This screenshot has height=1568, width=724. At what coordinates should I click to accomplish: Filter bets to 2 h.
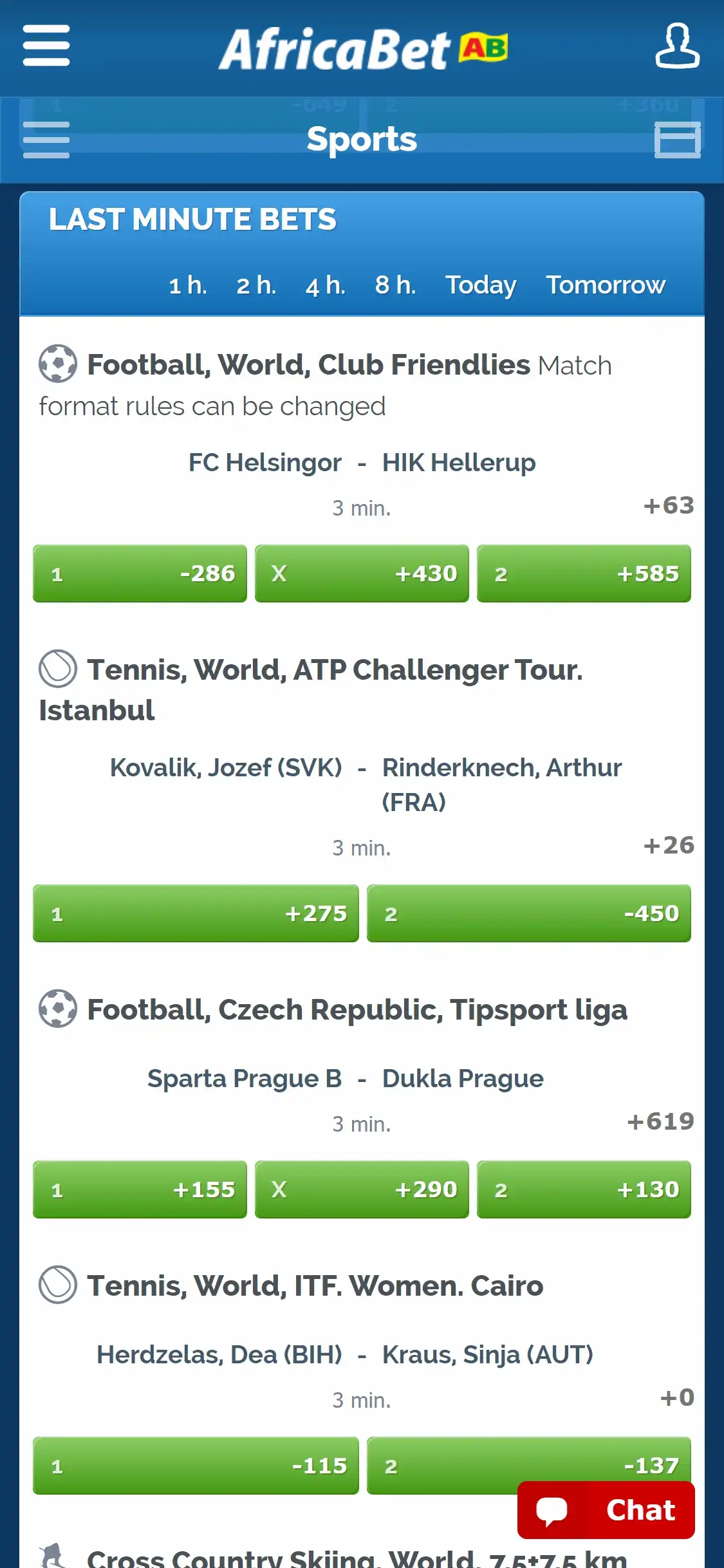256,285
